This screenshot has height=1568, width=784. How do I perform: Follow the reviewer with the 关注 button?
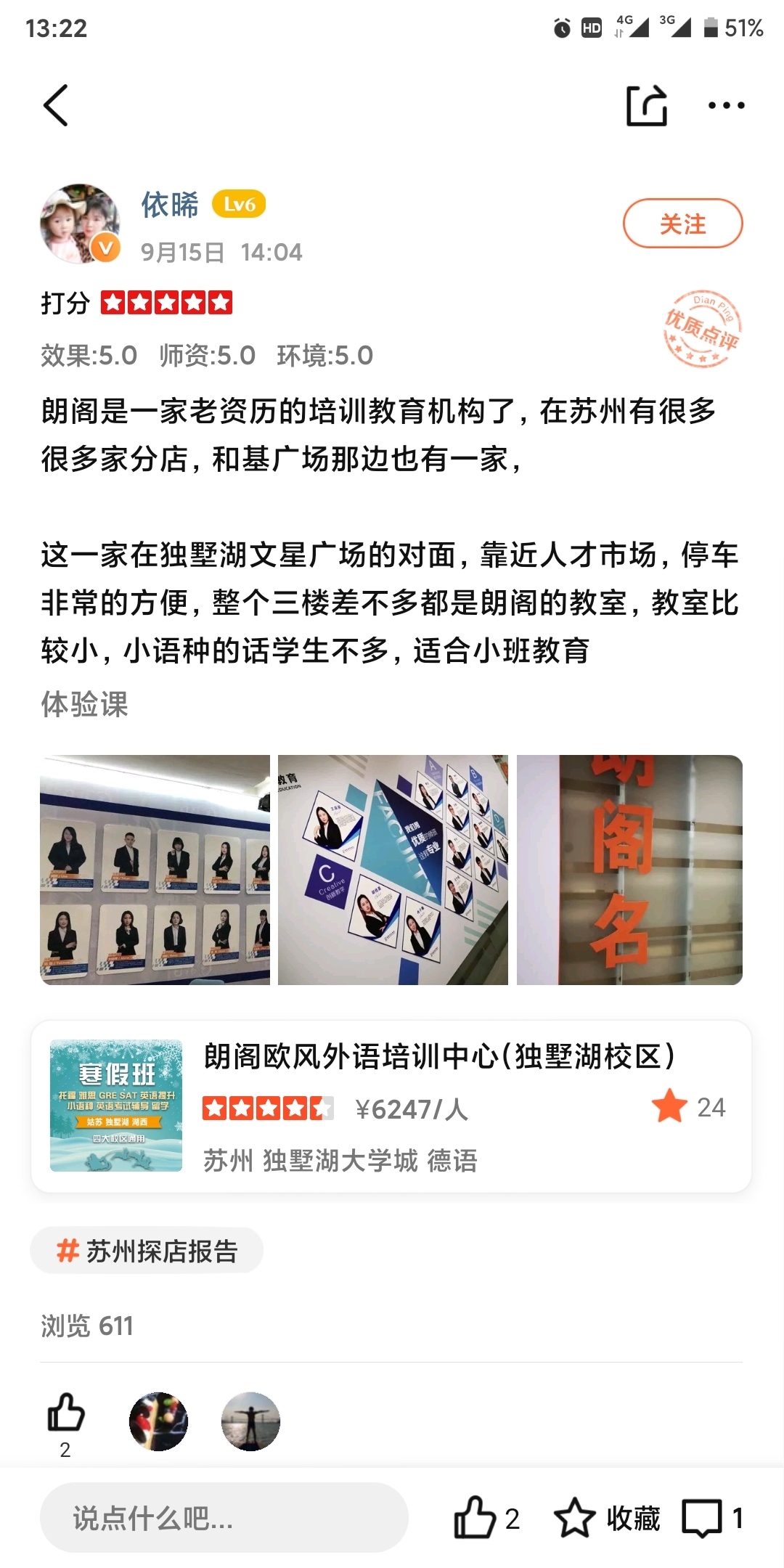682,224
